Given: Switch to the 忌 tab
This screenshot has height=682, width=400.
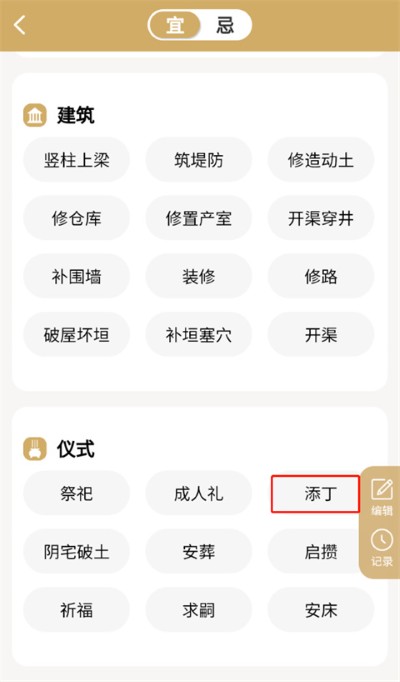Looking at the screenshot, I should 225,25.
